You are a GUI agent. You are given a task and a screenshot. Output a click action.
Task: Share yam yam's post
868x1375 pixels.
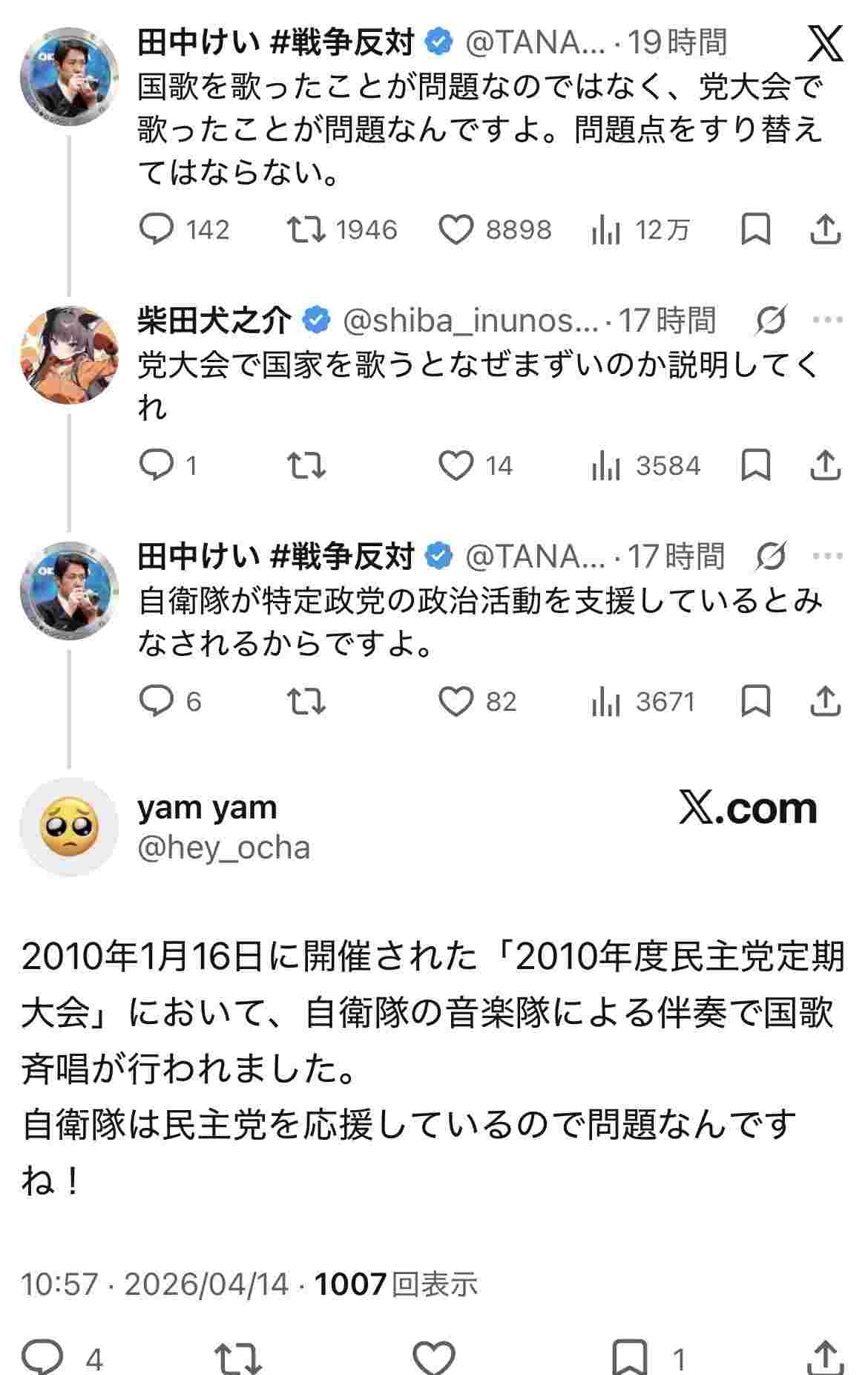coord(825,1359)
